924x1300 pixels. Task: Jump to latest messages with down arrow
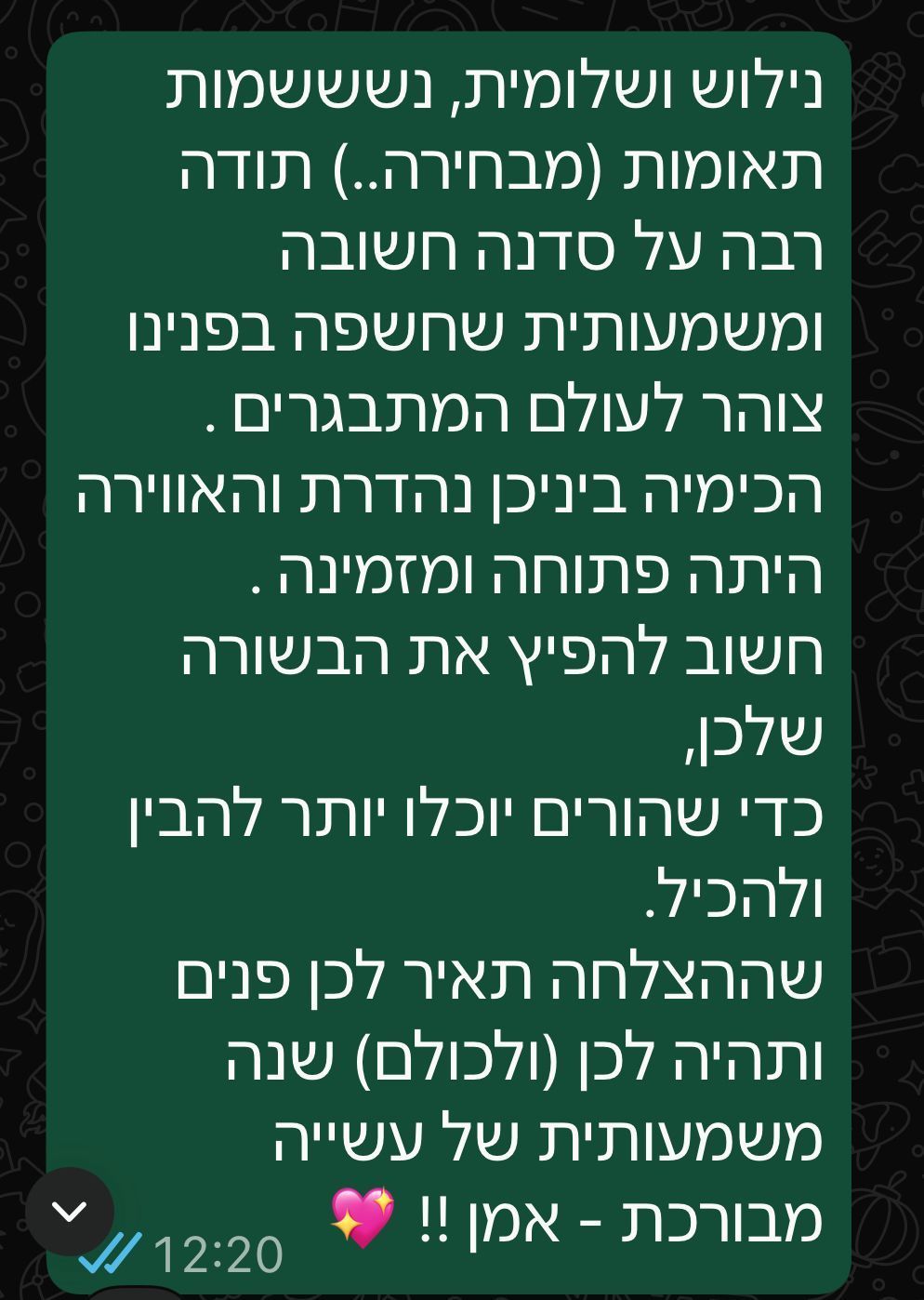tap(70, 1211)
